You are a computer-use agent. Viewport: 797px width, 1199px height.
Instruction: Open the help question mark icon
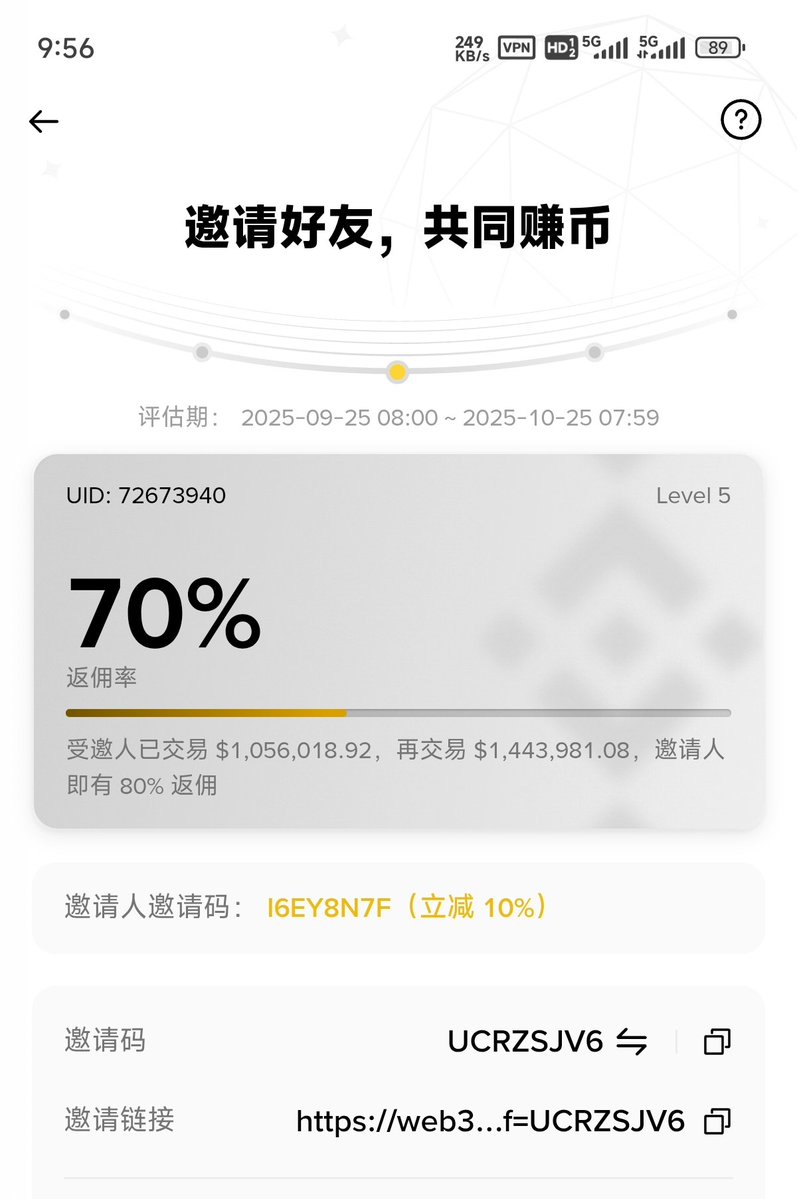click(740, 121)
